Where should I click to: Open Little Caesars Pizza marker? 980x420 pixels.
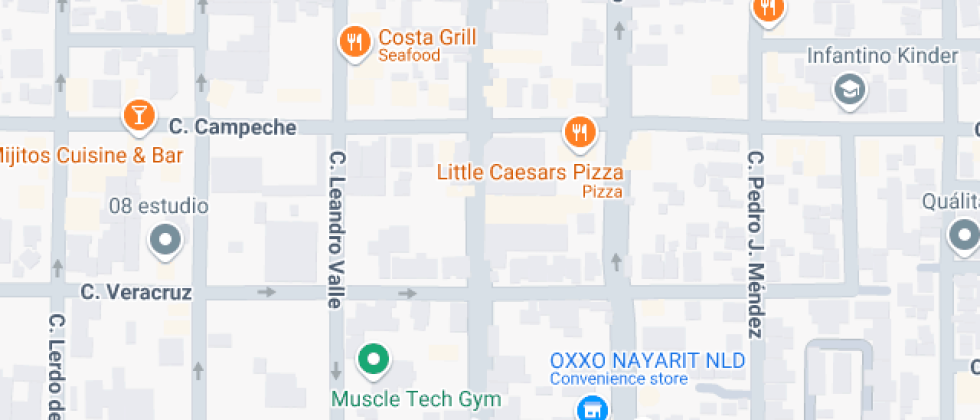579,131
